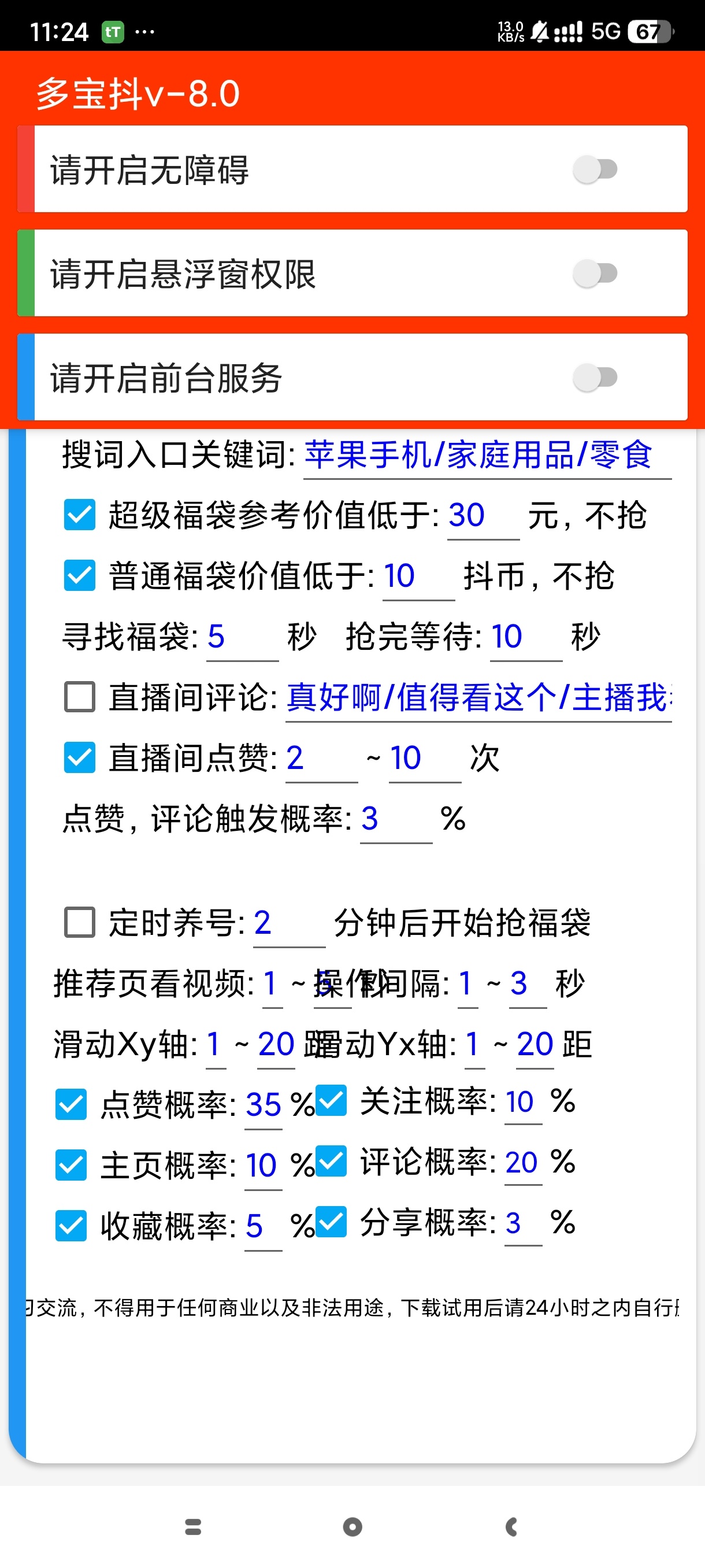Screen dimensions: 705x1568
Task: Edit the 评论概率 percentage field
Action: pyautogui.click(x=522, y=1162)
